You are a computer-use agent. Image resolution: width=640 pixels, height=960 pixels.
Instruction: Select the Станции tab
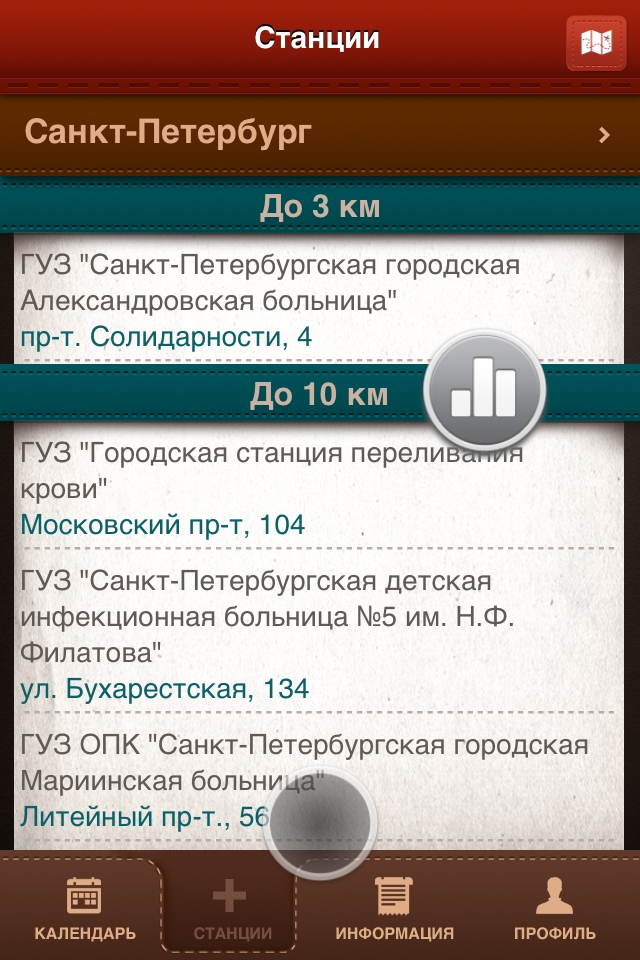pos(231,908)
